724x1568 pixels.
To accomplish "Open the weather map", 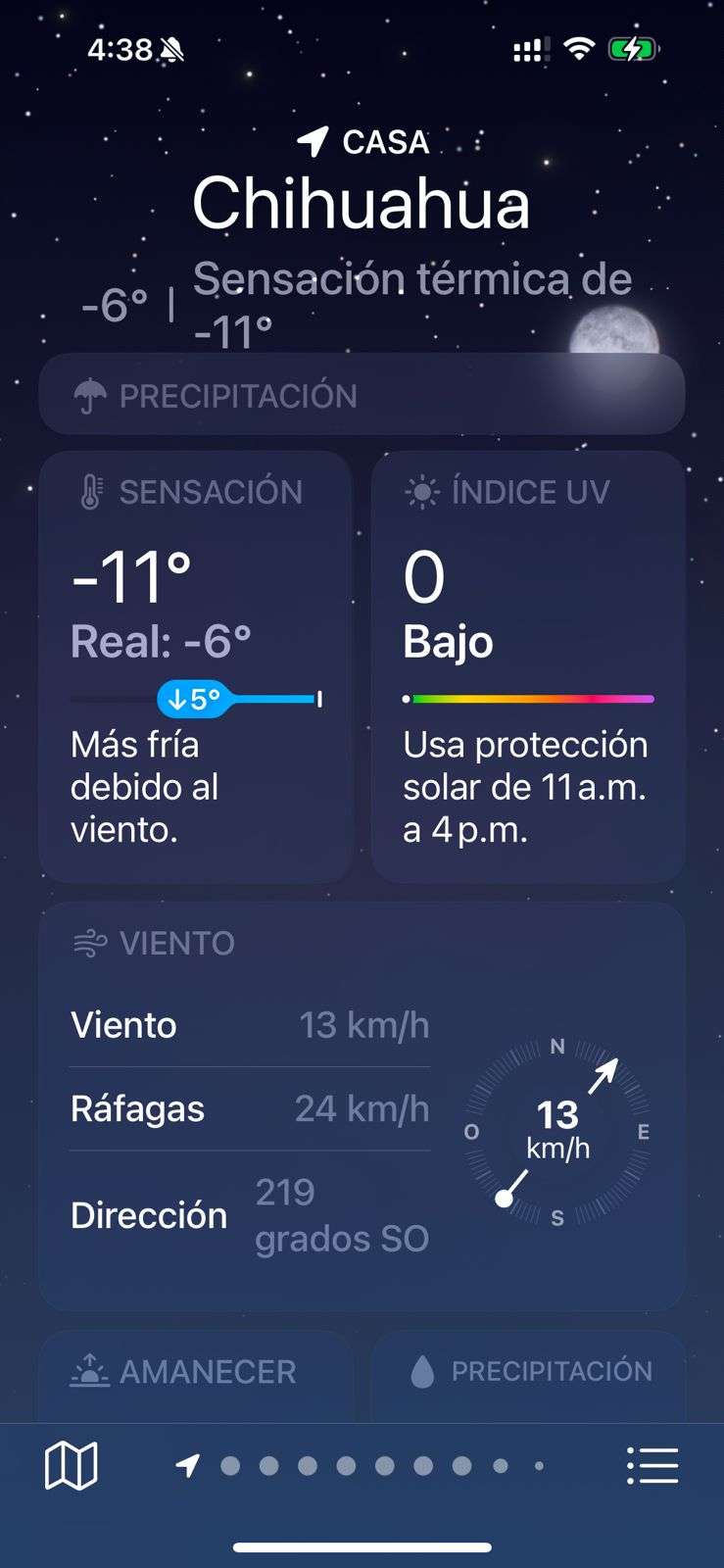I will pyautogui.click(x=72, y=1466).
